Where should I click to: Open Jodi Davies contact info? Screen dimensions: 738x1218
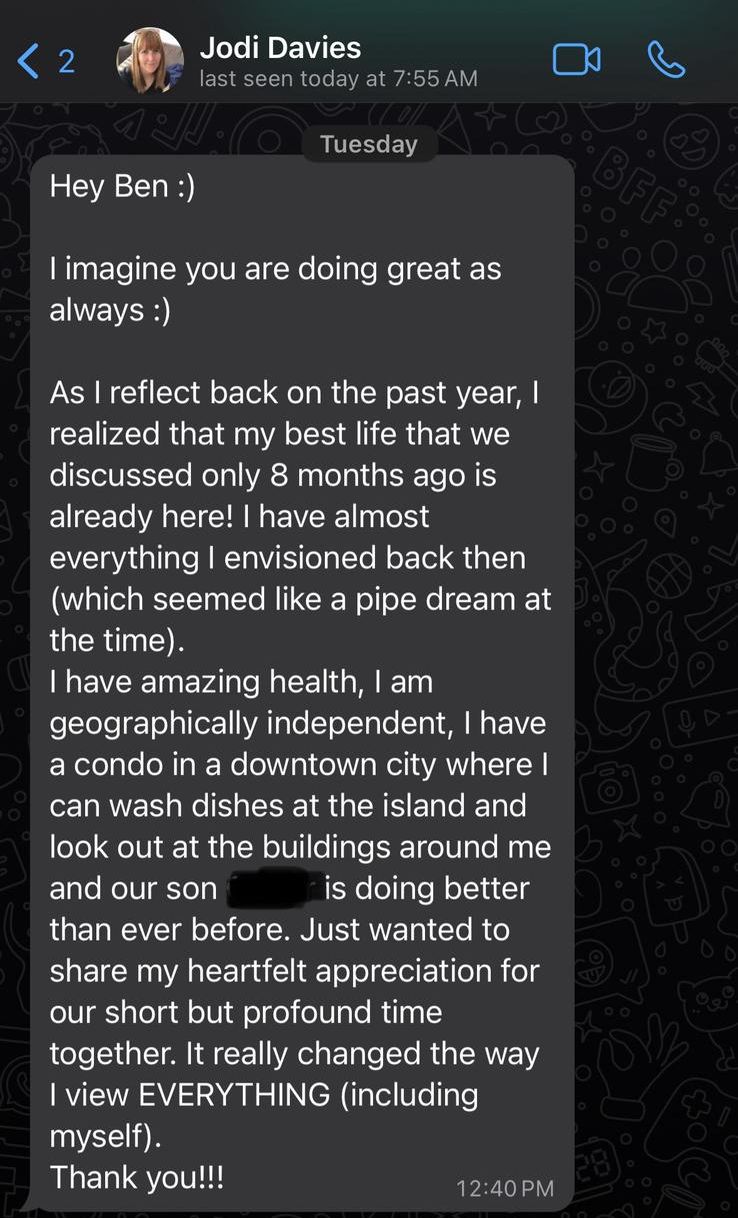tap(281, 48)
